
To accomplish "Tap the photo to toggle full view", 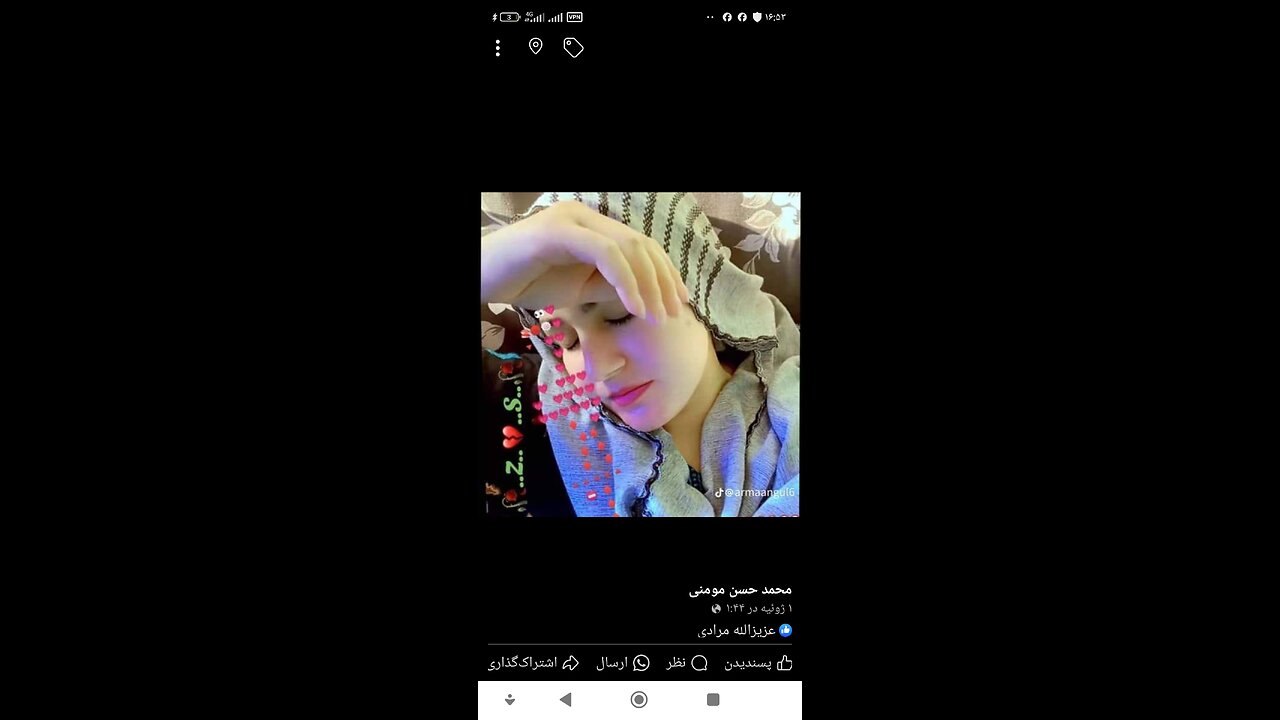I will point(640,354).
